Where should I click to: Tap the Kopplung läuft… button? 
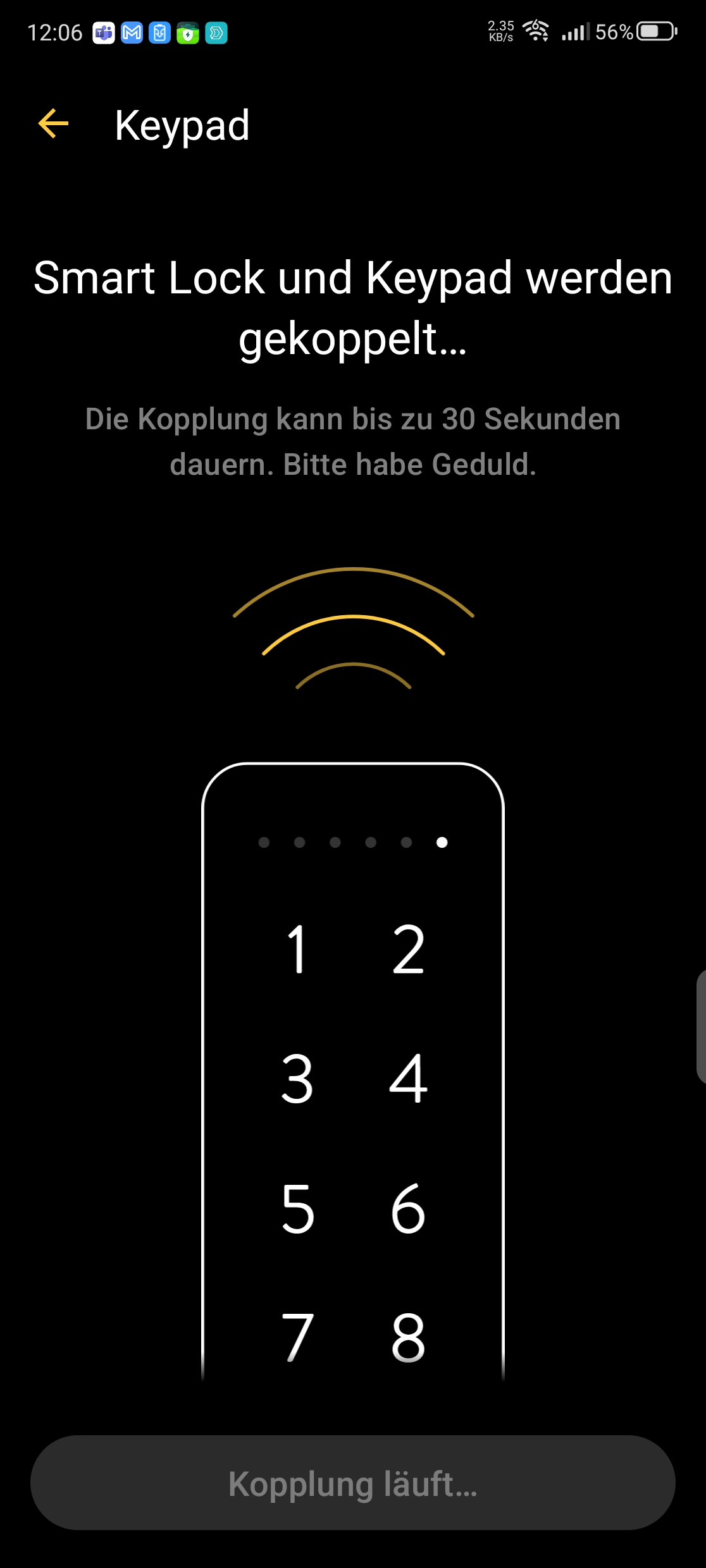pos(353,1483)
